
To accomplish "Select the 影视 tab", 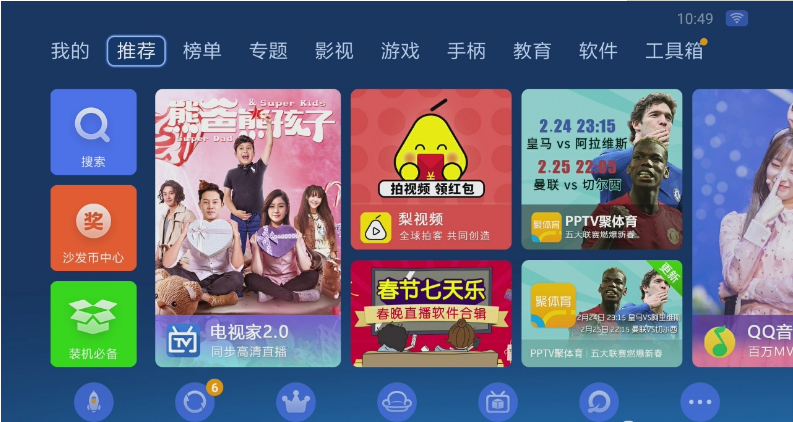I will pyautogui.click(x=334, y=51).
